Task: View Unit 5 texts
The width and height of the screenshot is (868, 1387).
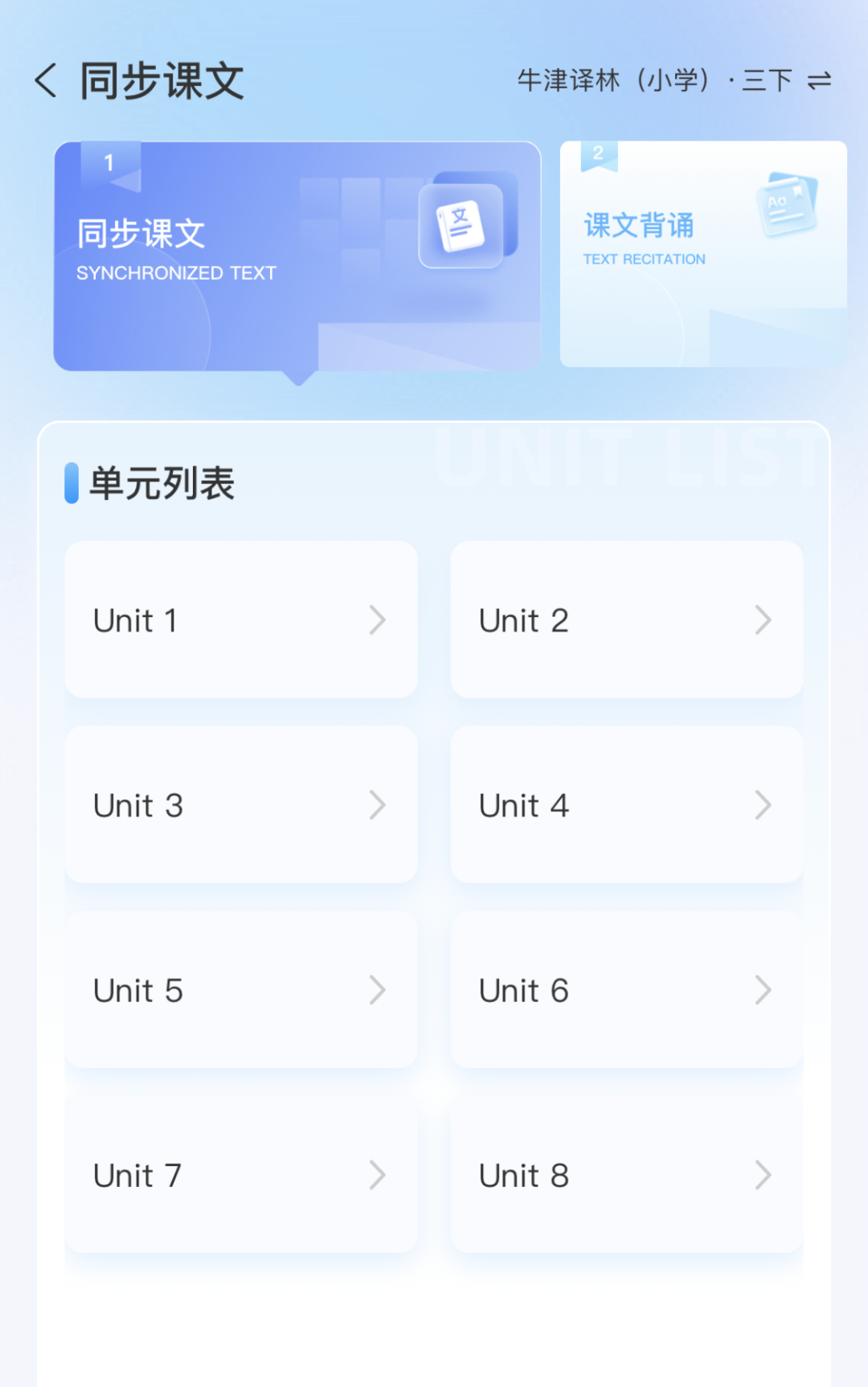Action: pos(241,990)
